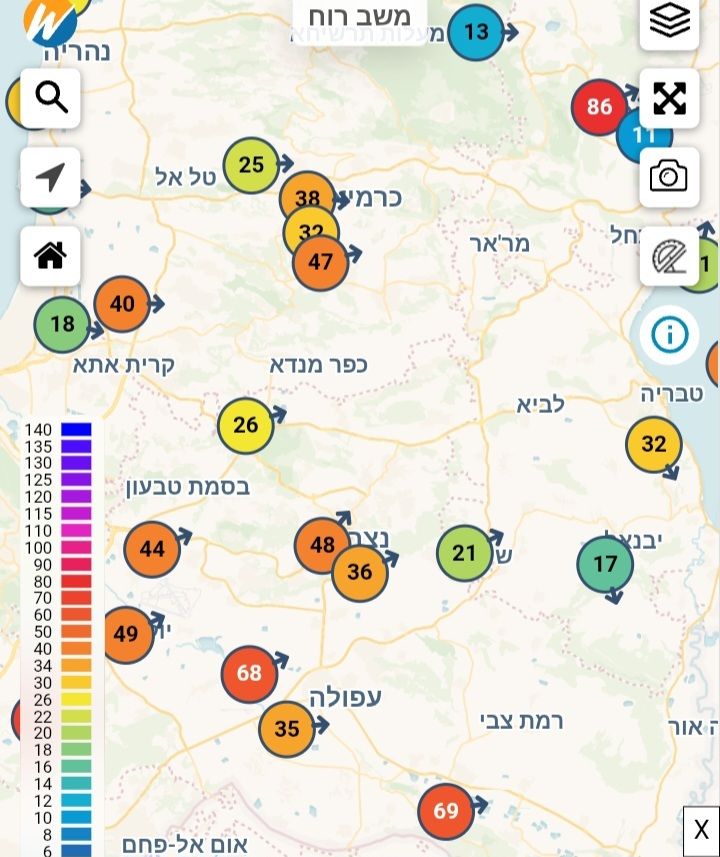Image resolution: width=720 pixels, height=857 pixels.
Task: Go to home view
Action: (50, 256)
